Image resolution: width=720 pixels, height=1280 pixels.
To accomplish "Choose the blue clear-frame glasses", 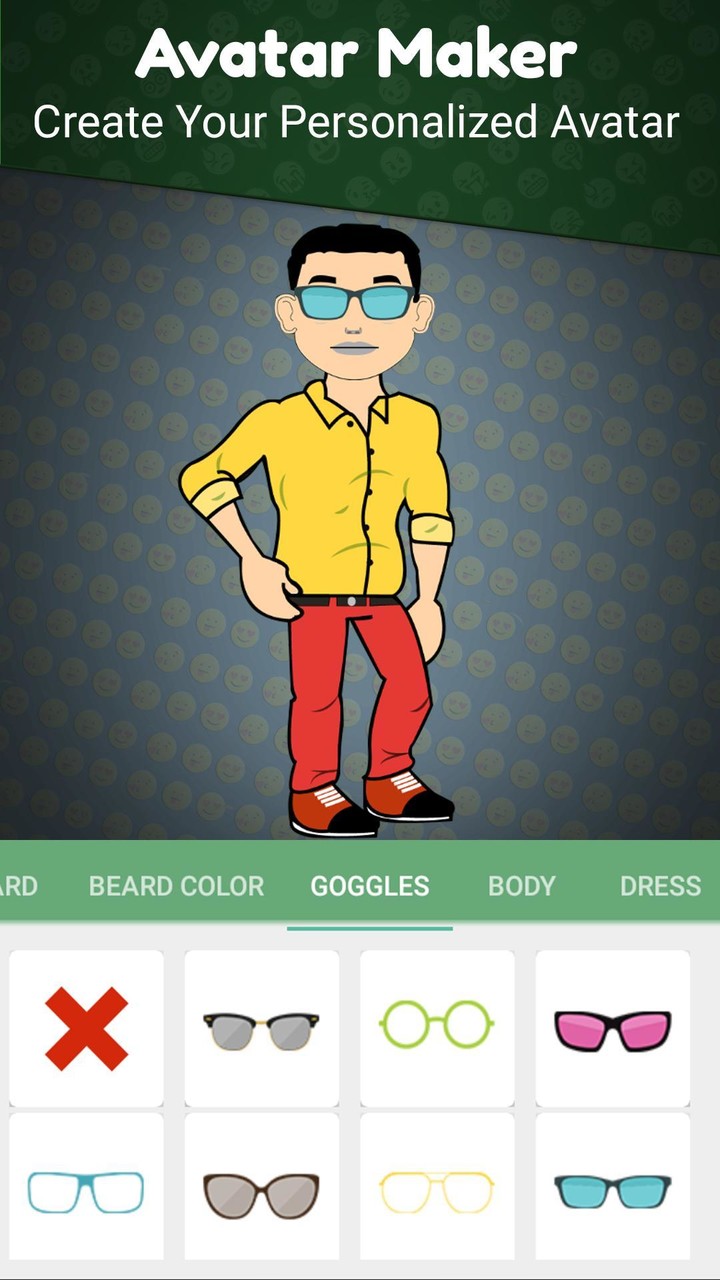I will tap(87, 1190).
